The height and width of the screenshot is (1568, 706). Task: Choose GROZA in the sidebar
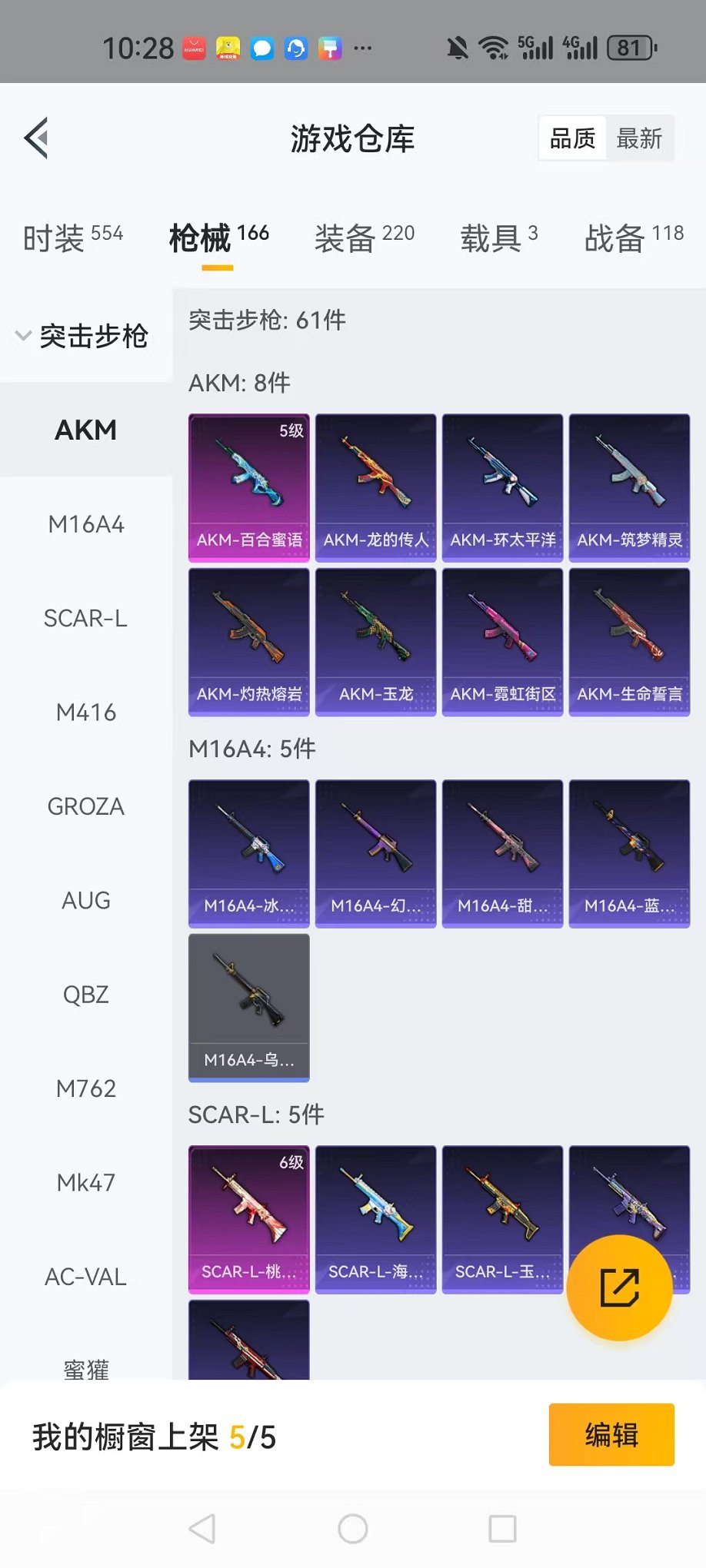tap(85, 806)
